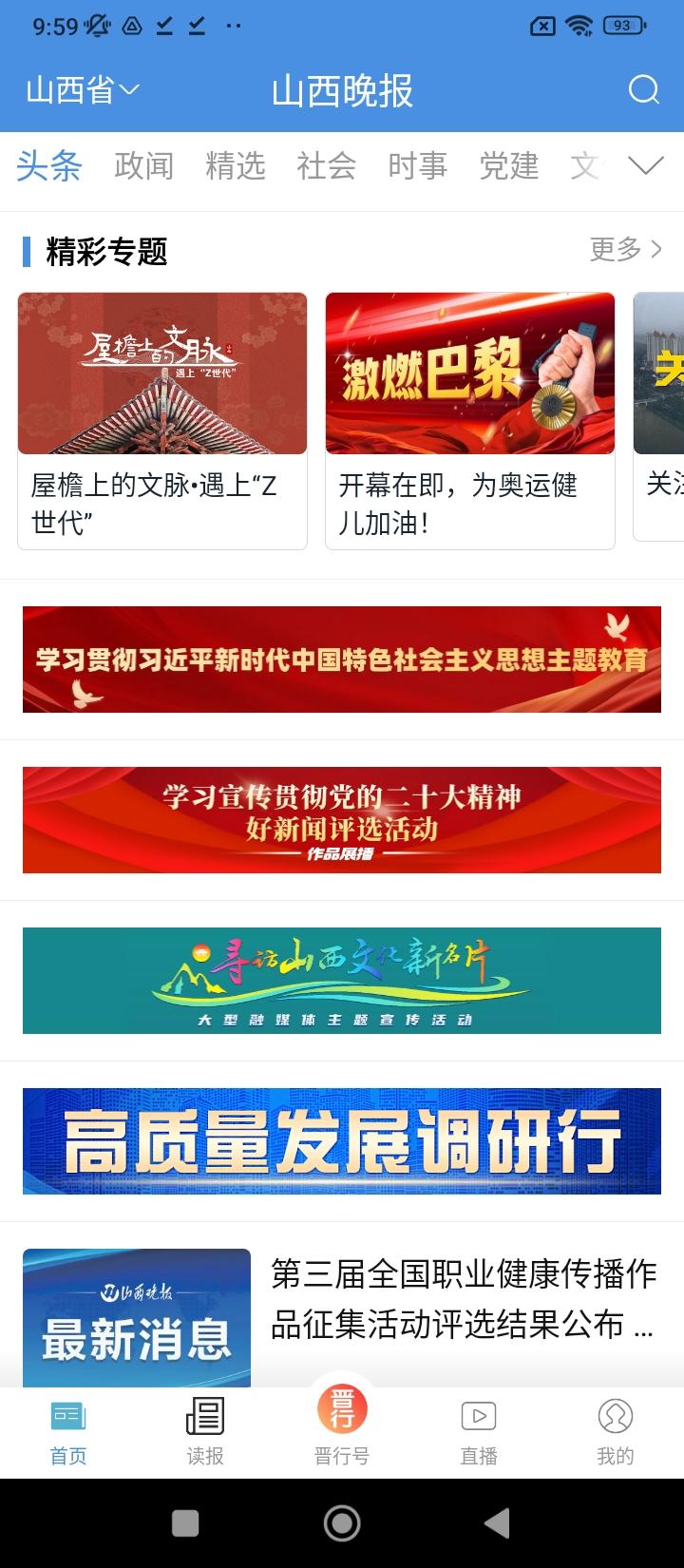Open the 屋檐上的文脉 topic card
The image size is (684, 1568).
coord(162,420)
